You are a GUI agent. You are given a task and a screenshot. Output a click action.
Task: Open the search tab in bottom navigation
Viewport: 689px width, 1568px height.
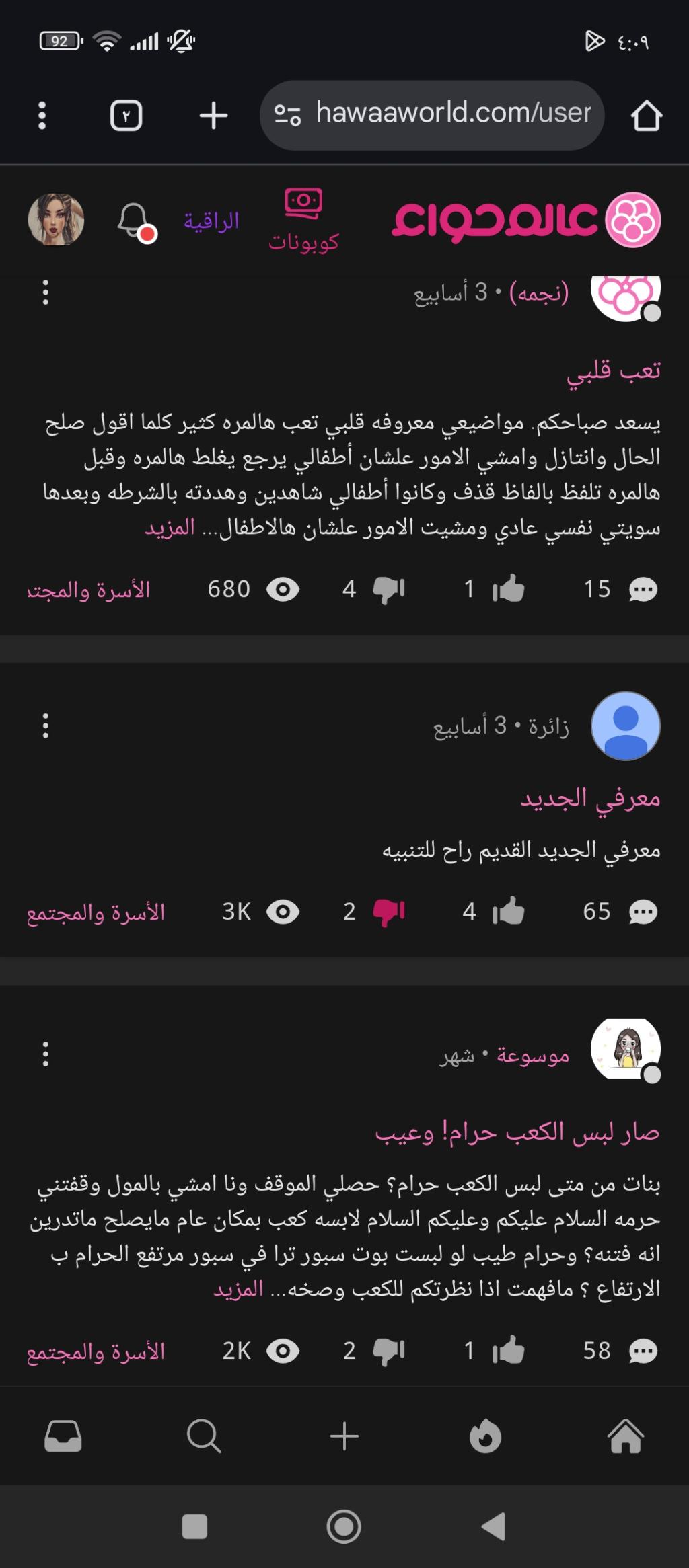click(x=203, y=1436)
